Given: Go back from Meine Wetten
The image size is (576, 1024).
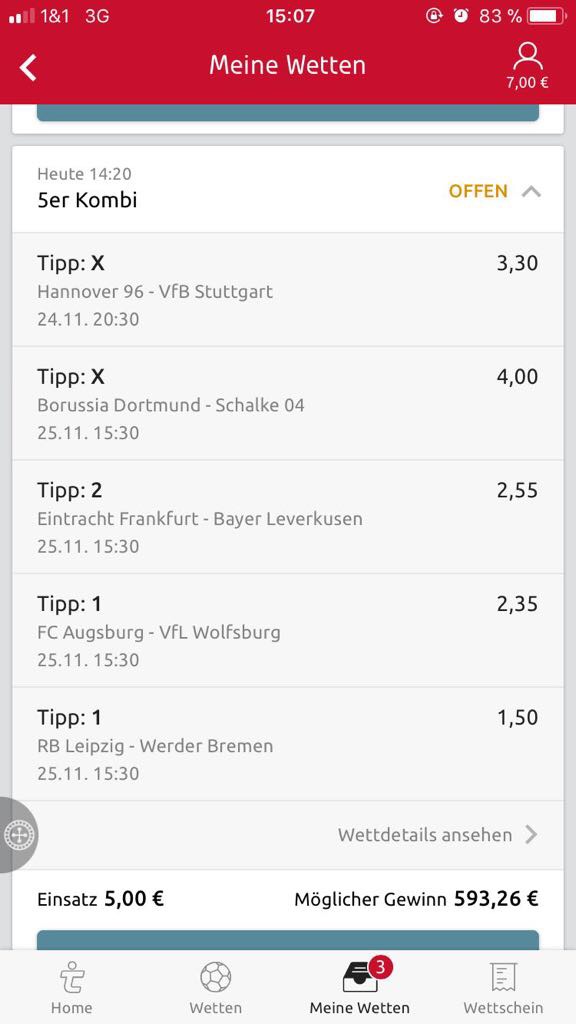Looking at the screenshot, I should pyautogui.click(x=28, y=67).
